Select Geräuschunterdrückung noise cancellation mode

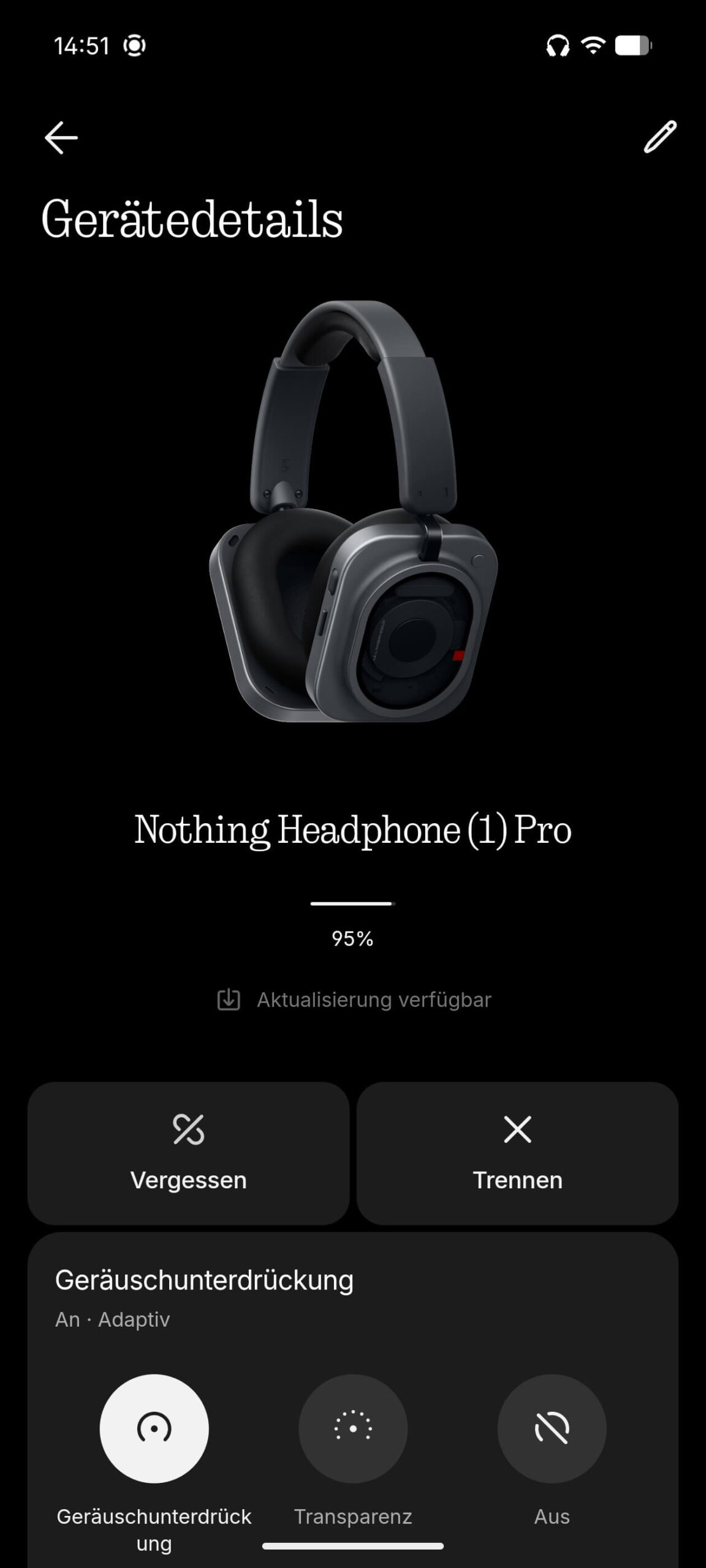(x=154, y=1428)
